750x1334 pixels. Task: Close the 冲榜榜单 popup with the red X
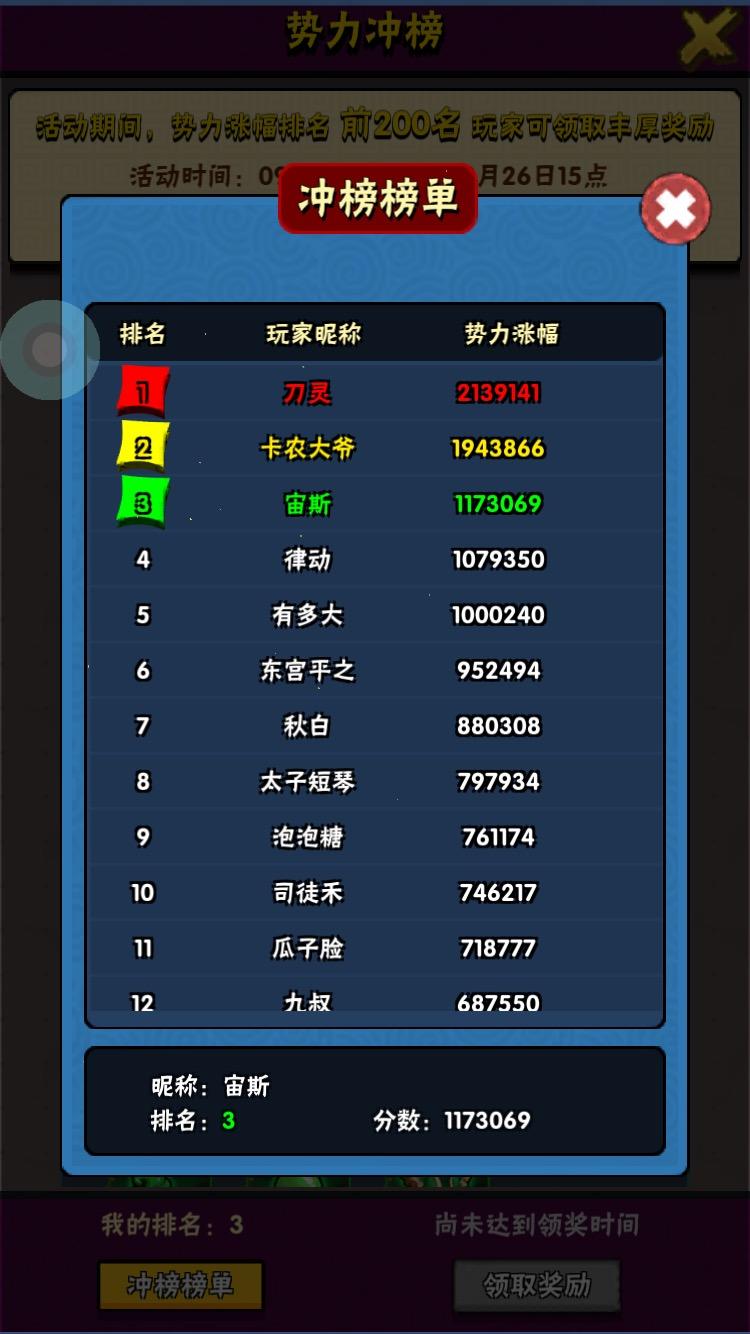click(675, 210)
